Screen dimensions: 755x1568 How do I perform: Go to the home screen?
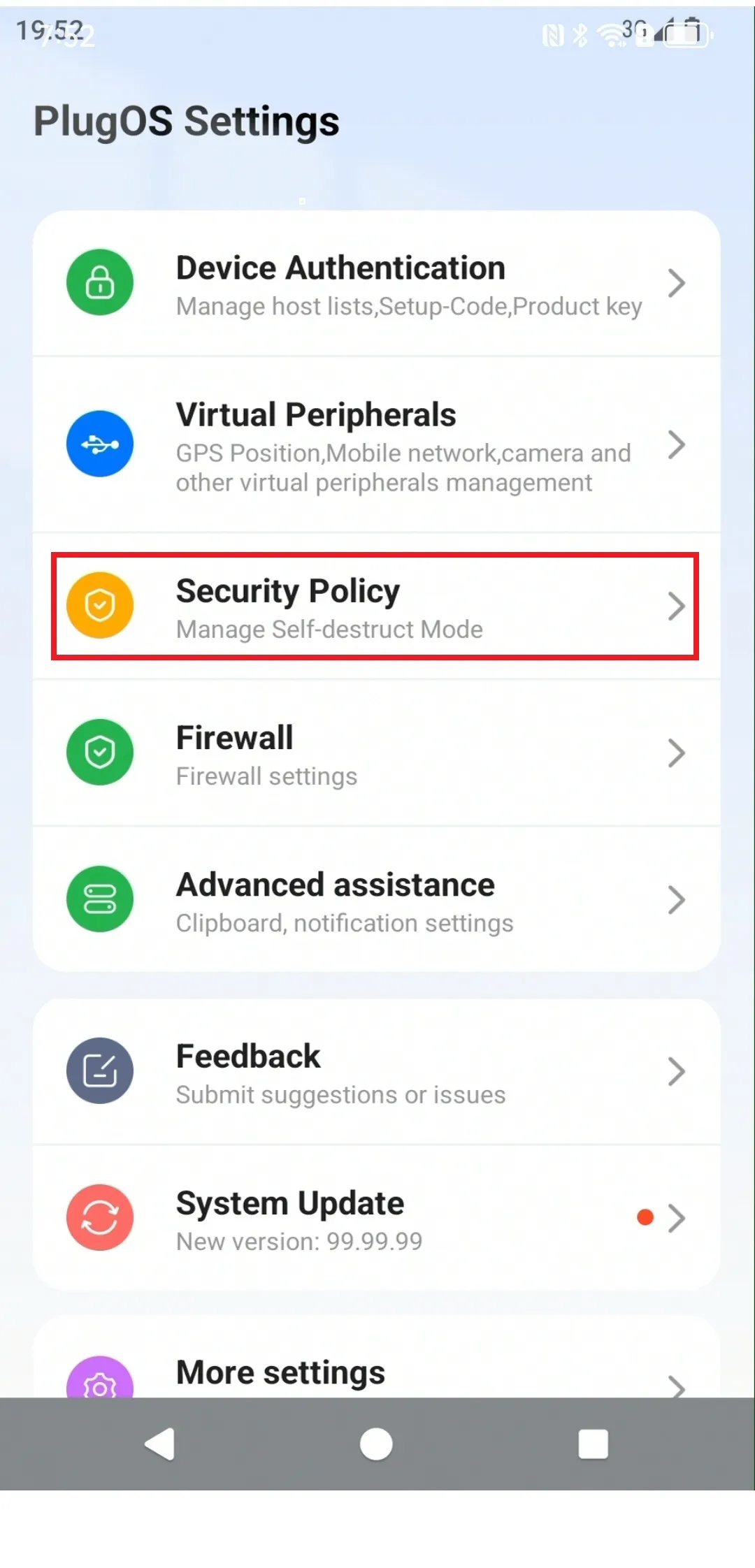[x=376, y=1444]
